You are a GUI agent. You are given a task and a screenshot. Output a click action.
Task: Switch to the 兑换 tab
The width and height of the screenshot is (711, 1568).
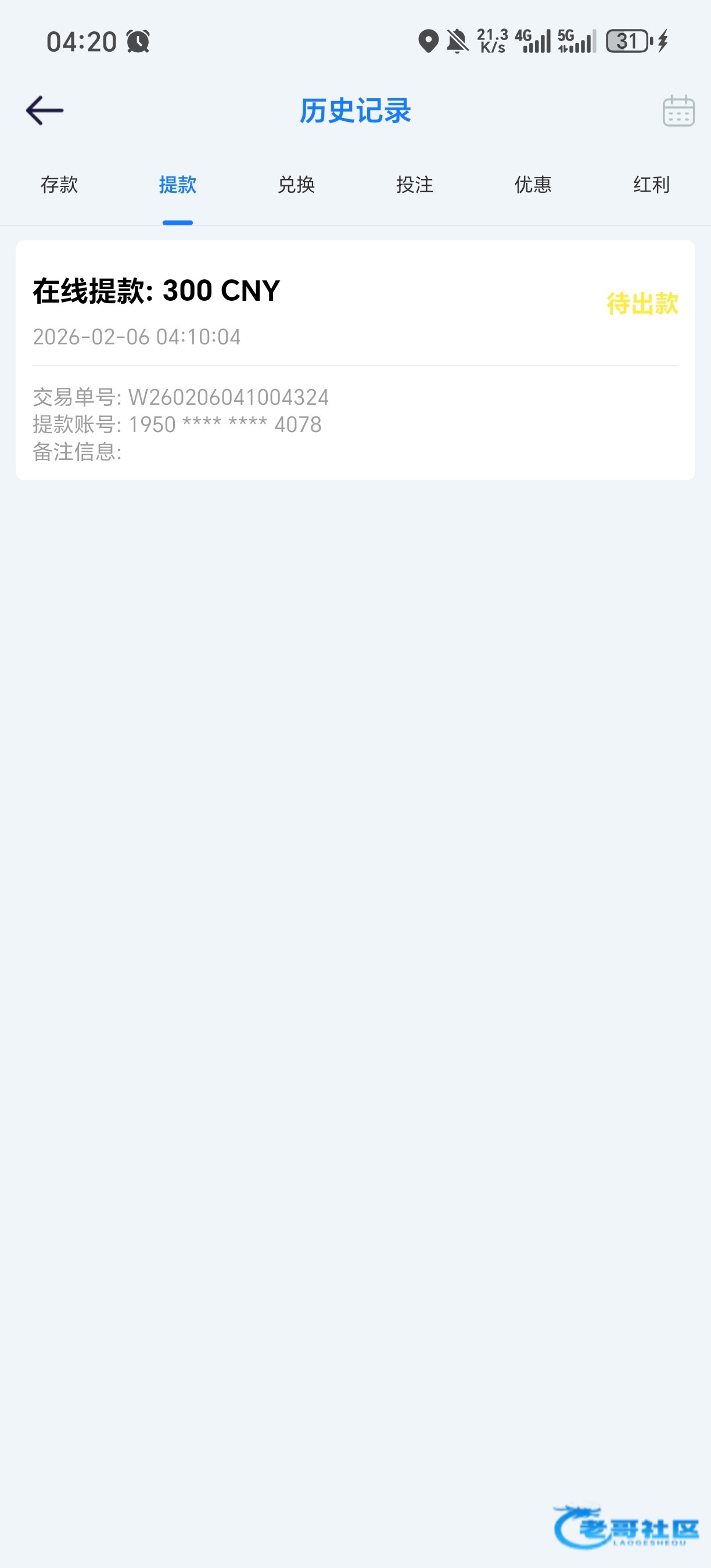(x=296, y=185)
